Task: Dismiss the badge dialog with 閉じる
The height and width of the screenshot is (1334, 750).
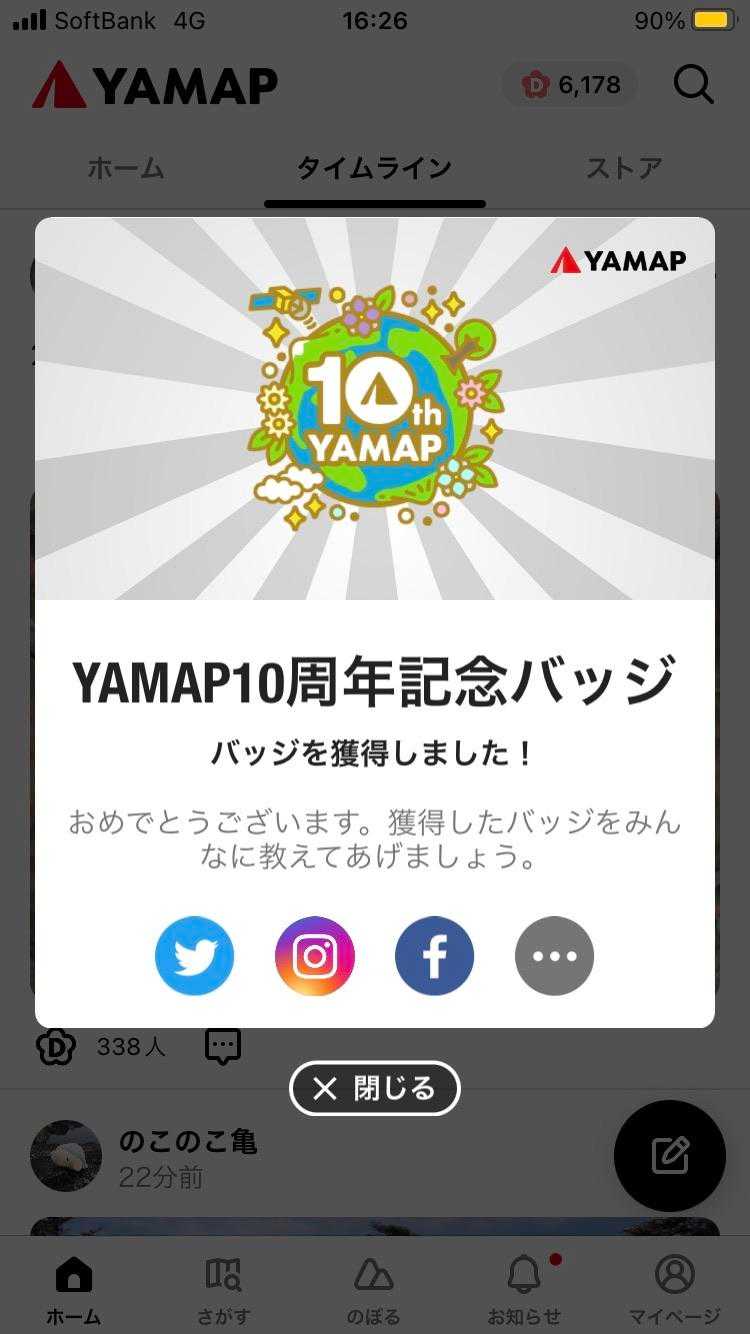Action: click(374, 1088)
